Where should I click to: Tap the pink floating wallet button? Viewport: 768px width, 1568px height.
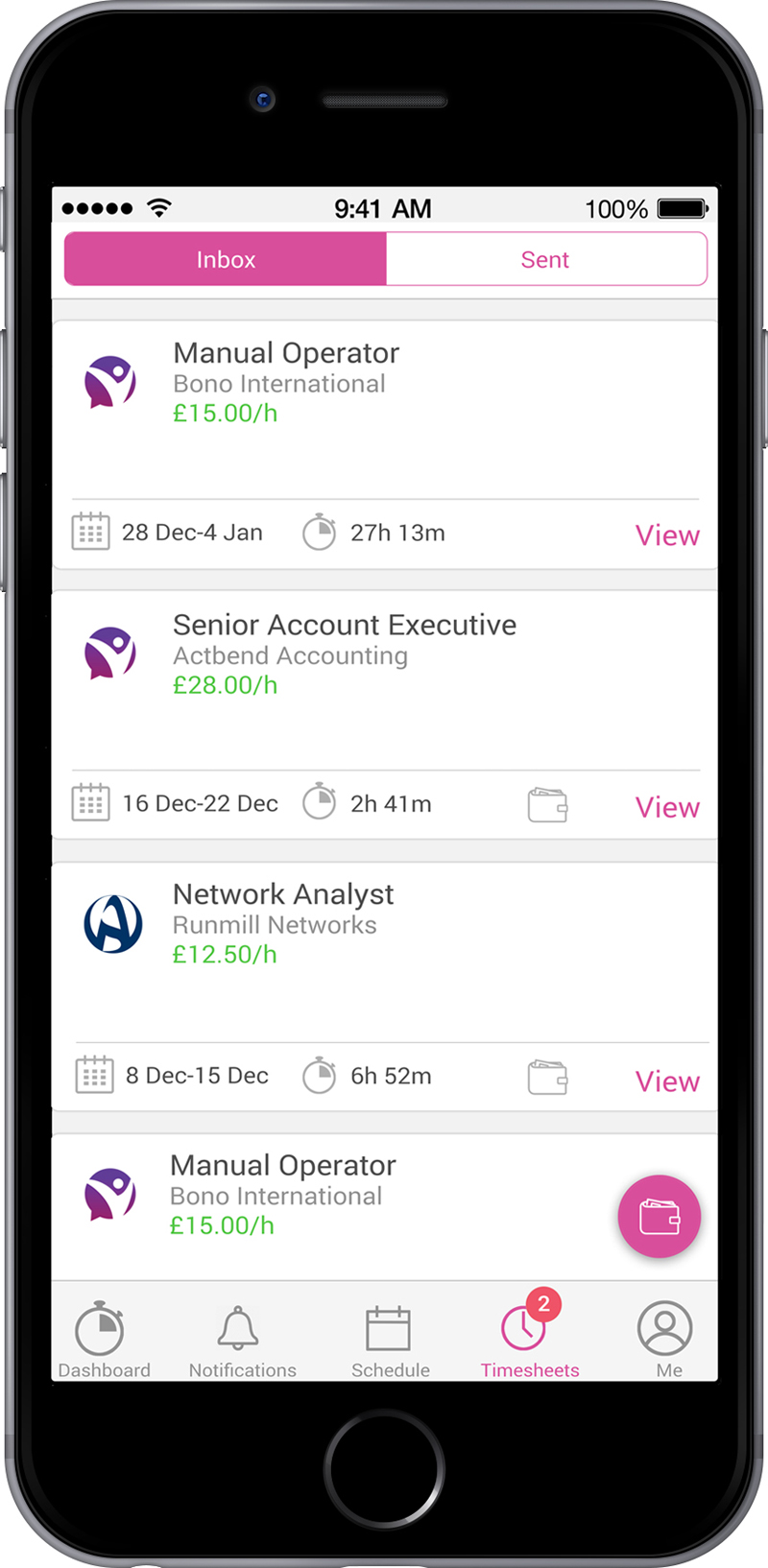[659, 1216]
